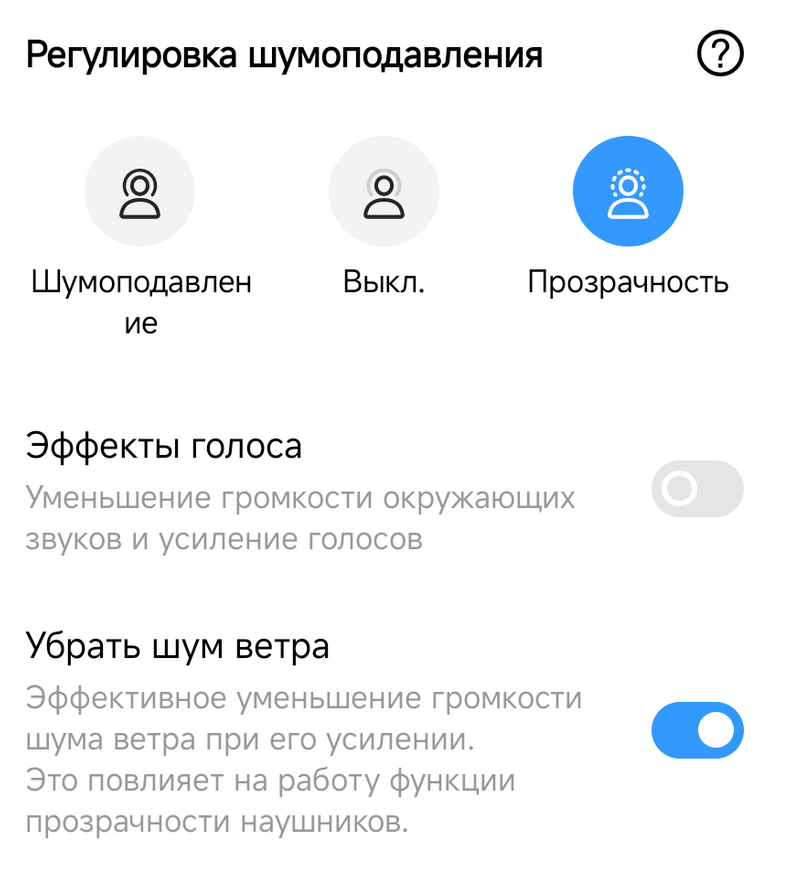Image resolution: width=795 pixels, height=877 pixels.
Task: Switch noise control to Выкл.
Action: (x=384, y=191)
